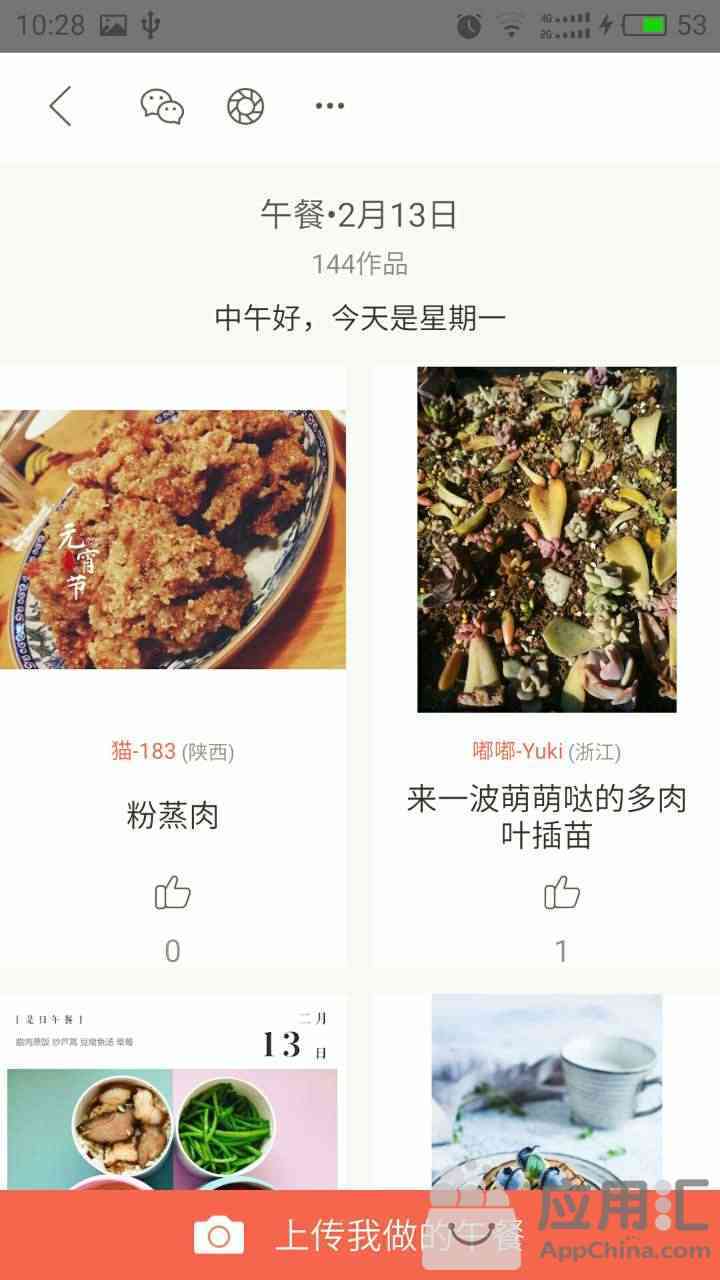Tap the 上传我做的午餐 upload button

(360, 1236)
